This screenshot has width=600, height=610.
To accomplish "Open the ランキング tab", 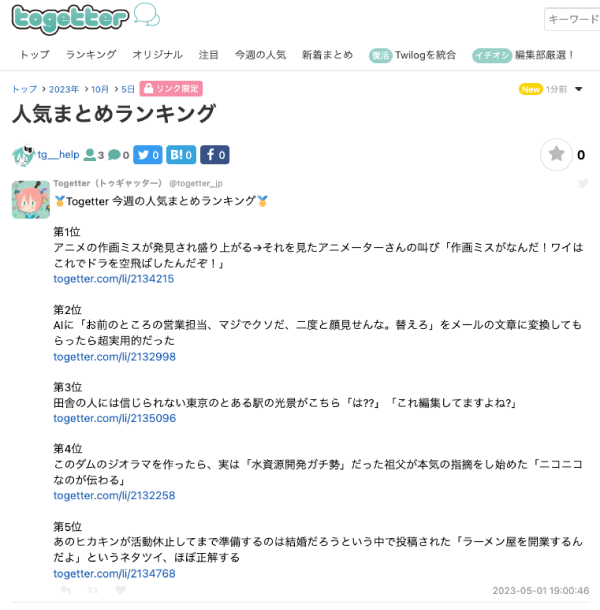I will click(x=91, y=55).
